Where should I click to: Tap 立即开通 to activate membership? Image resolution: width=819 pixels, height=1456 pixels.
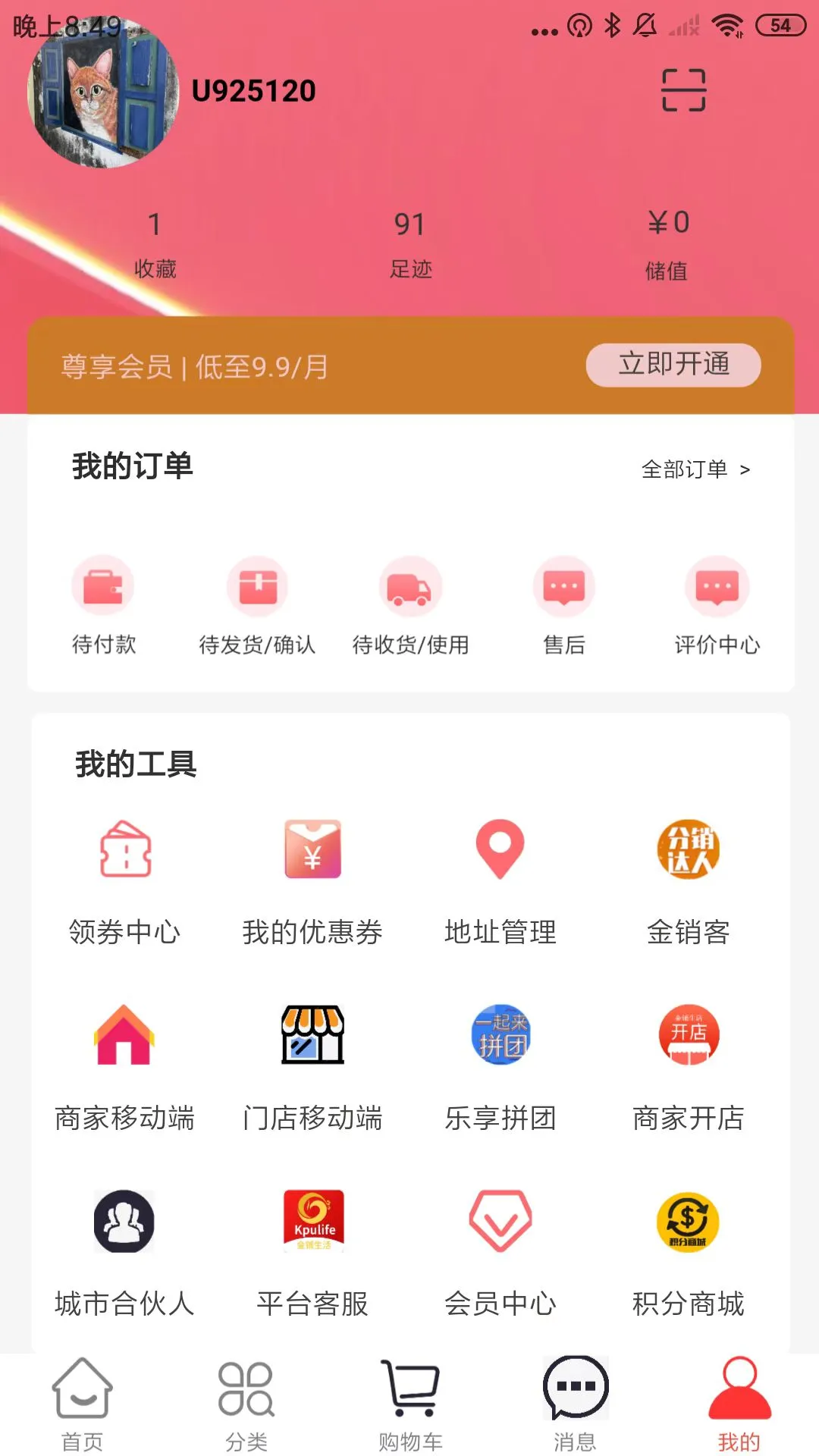[x=672, y=364]
